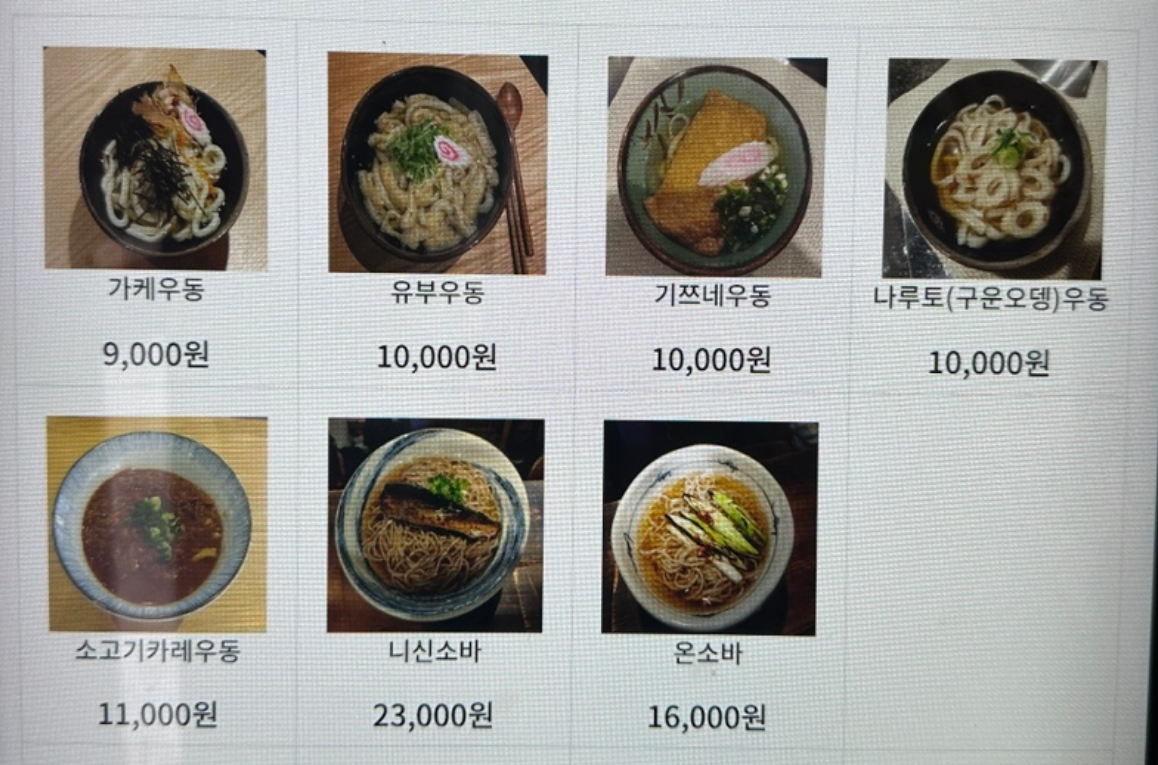Tap the 나루토(구운오뎅)우동 tile

(x=994, y=170)
